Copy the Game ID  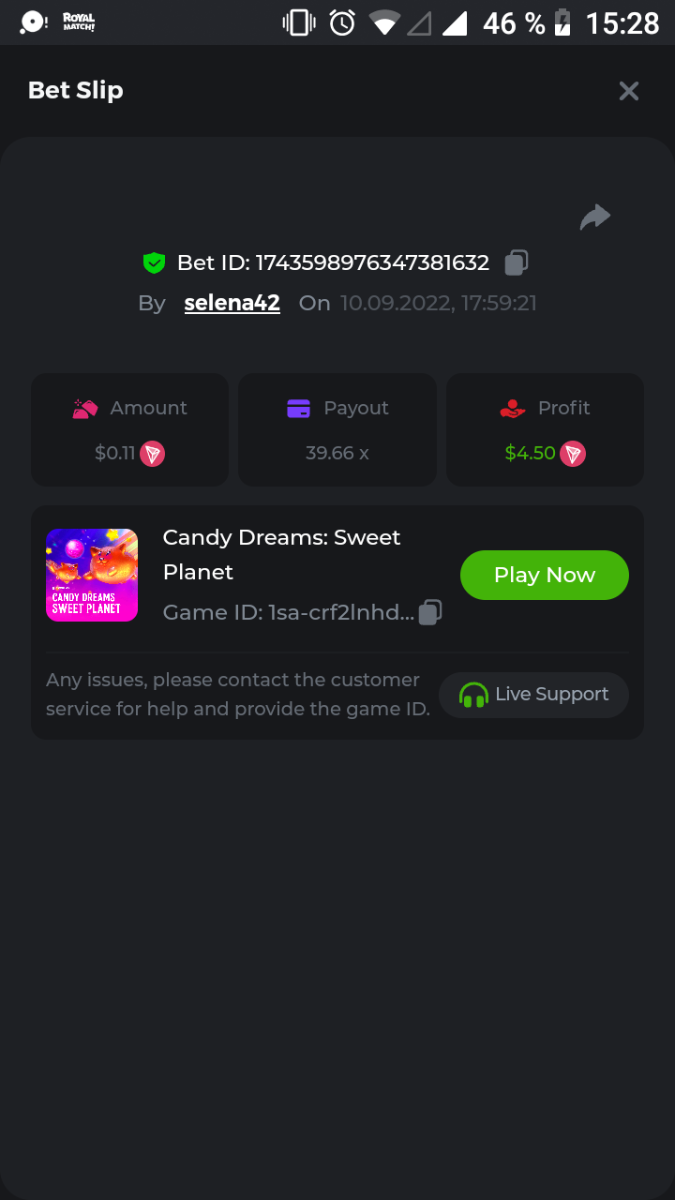click(430, 612)
